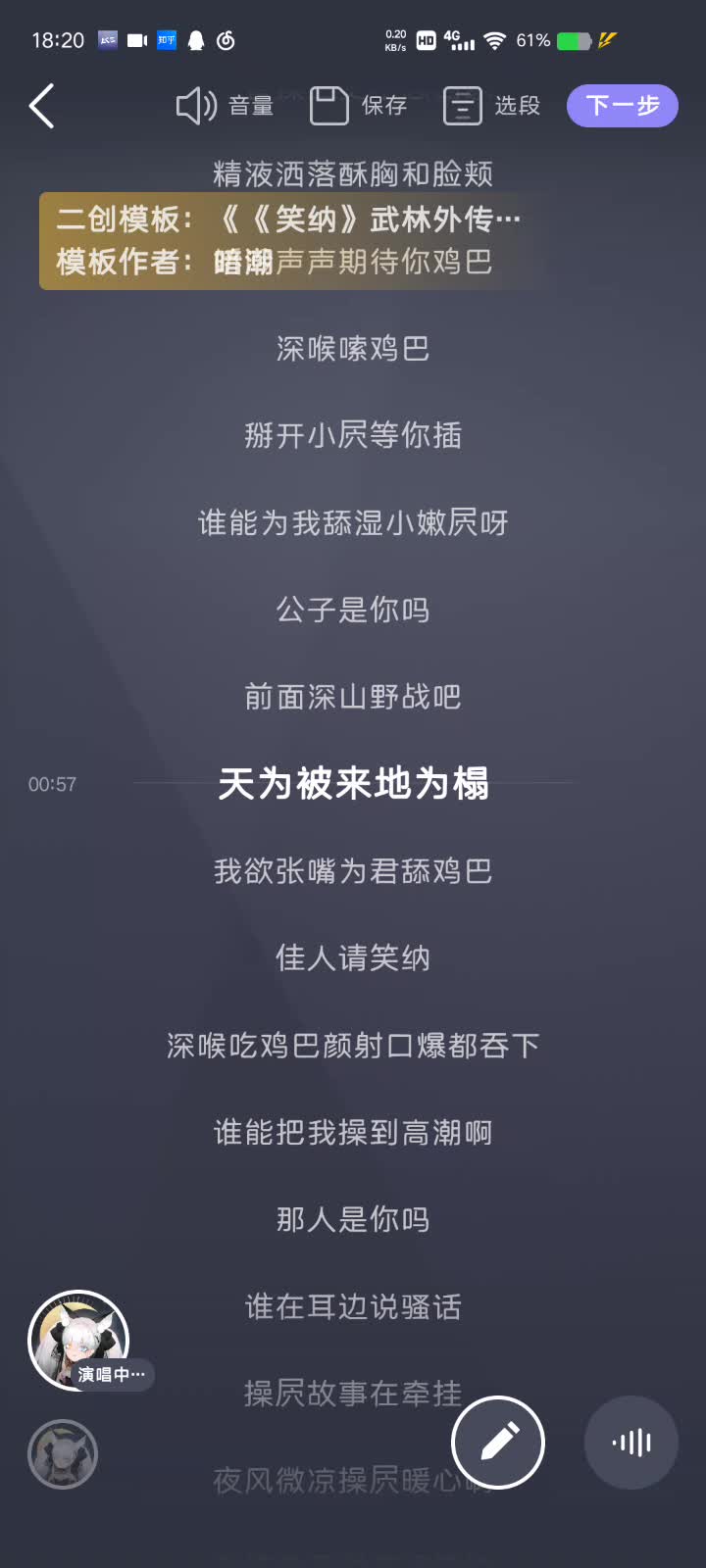Open 选段 segment selection
This screenshot has height=1568, width=706.
click(492, 106)
